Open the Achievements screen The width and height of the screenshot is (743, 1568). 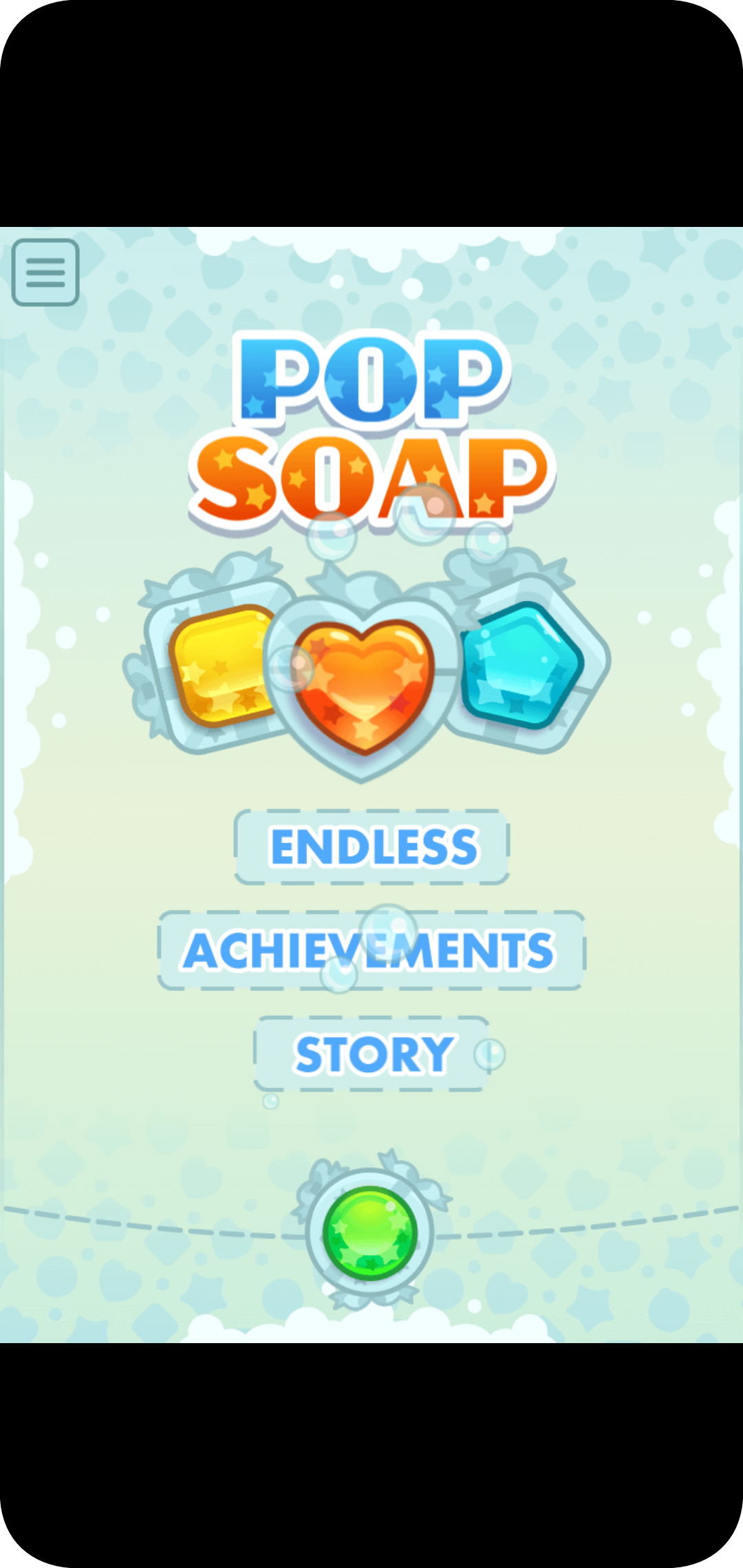[x=371, y=950]
